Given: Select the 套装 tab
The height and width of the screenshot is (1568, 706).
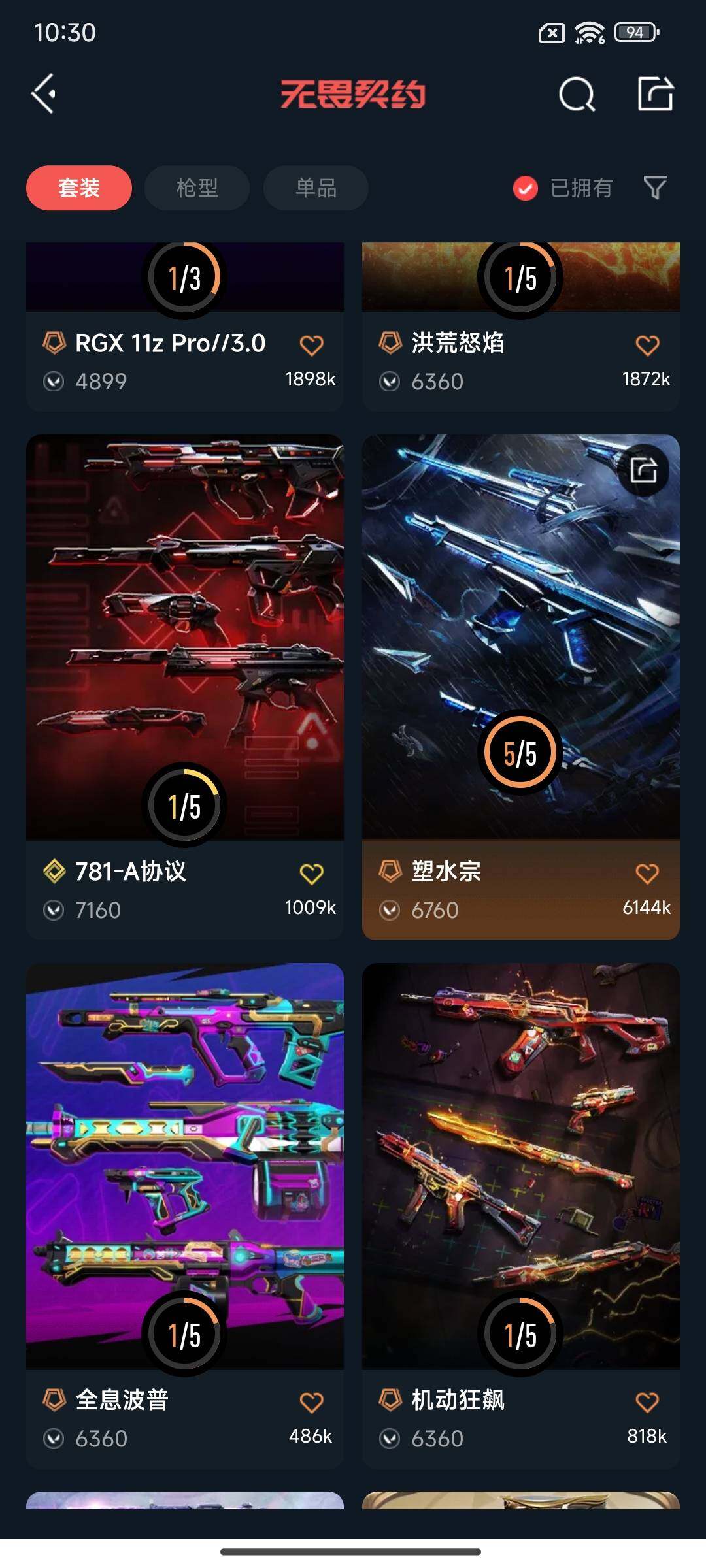Looking at the screenshot, I should [79, 188].
